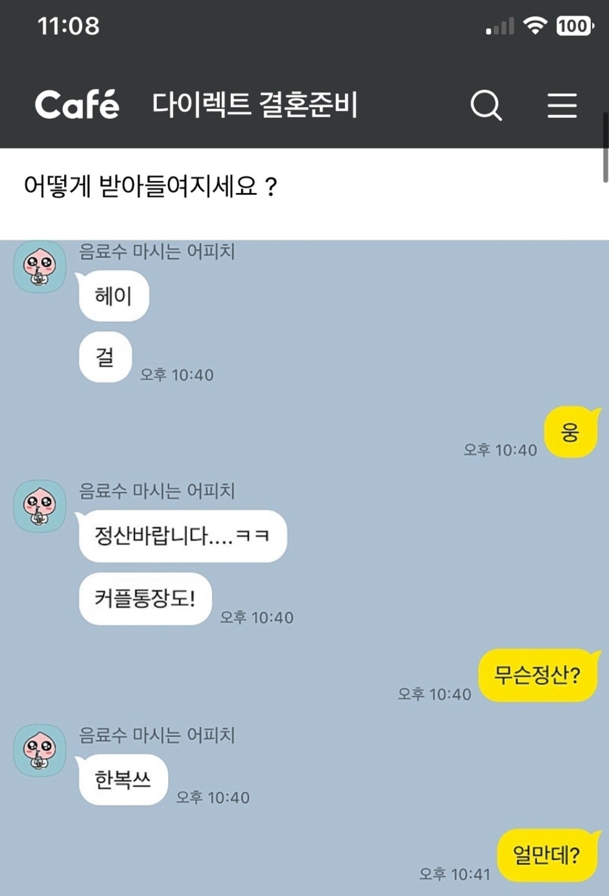Go to the Café home logo
The image size is (609, 896).
tap(77, 104)
